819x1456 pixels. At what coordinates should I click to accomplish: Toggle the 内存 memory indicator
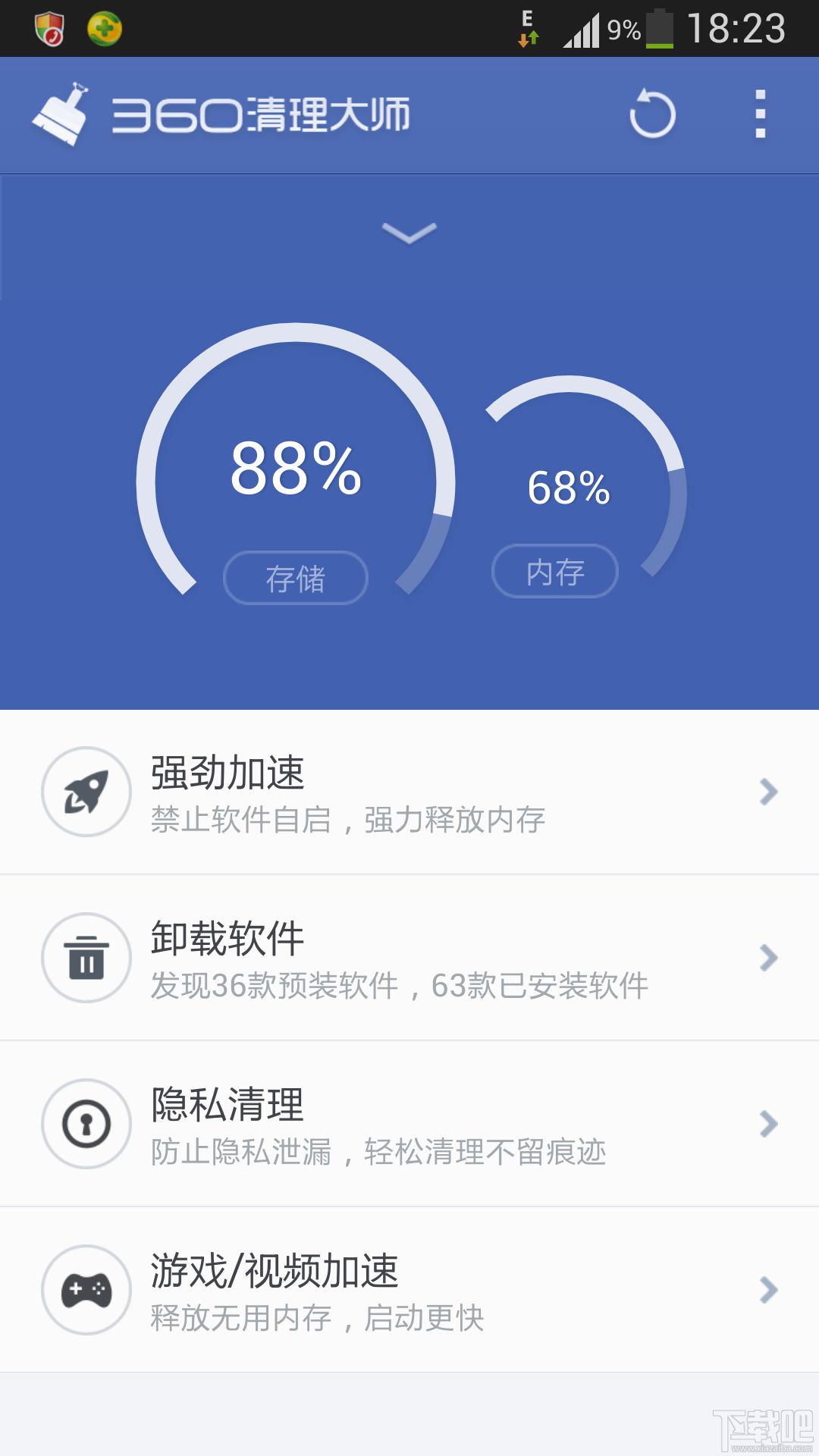pyautogui.click(x=554, y=572)
